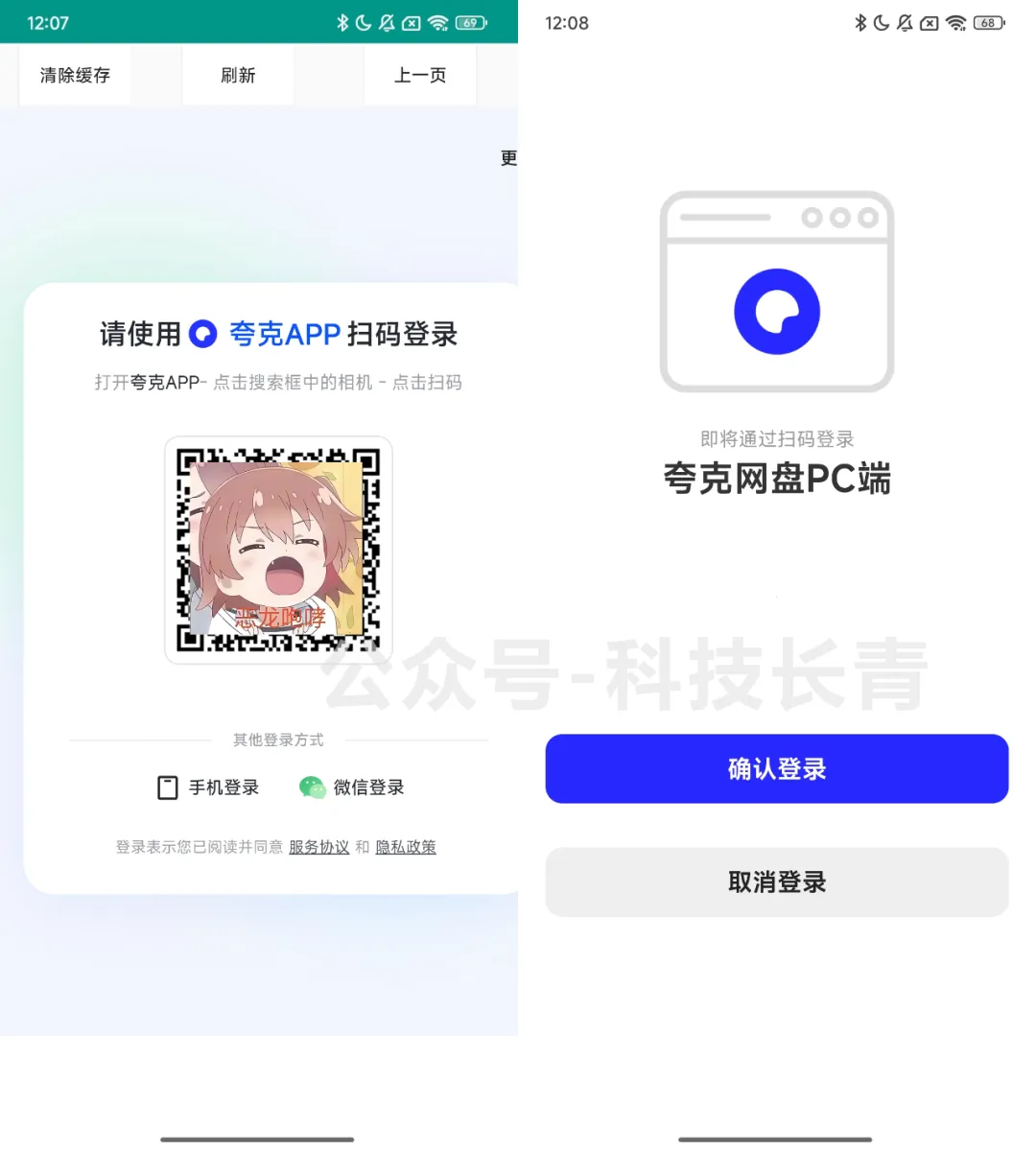Confirm login with 确认登录
This screenshot has width=1036, height=1151.
click(x=776, y=769)
